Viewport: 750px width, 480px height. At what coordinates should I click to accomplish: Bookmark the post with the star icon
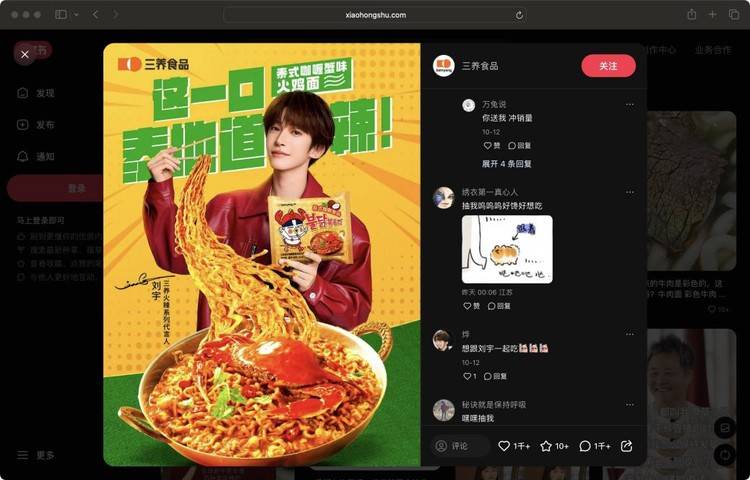pos(546,446)
